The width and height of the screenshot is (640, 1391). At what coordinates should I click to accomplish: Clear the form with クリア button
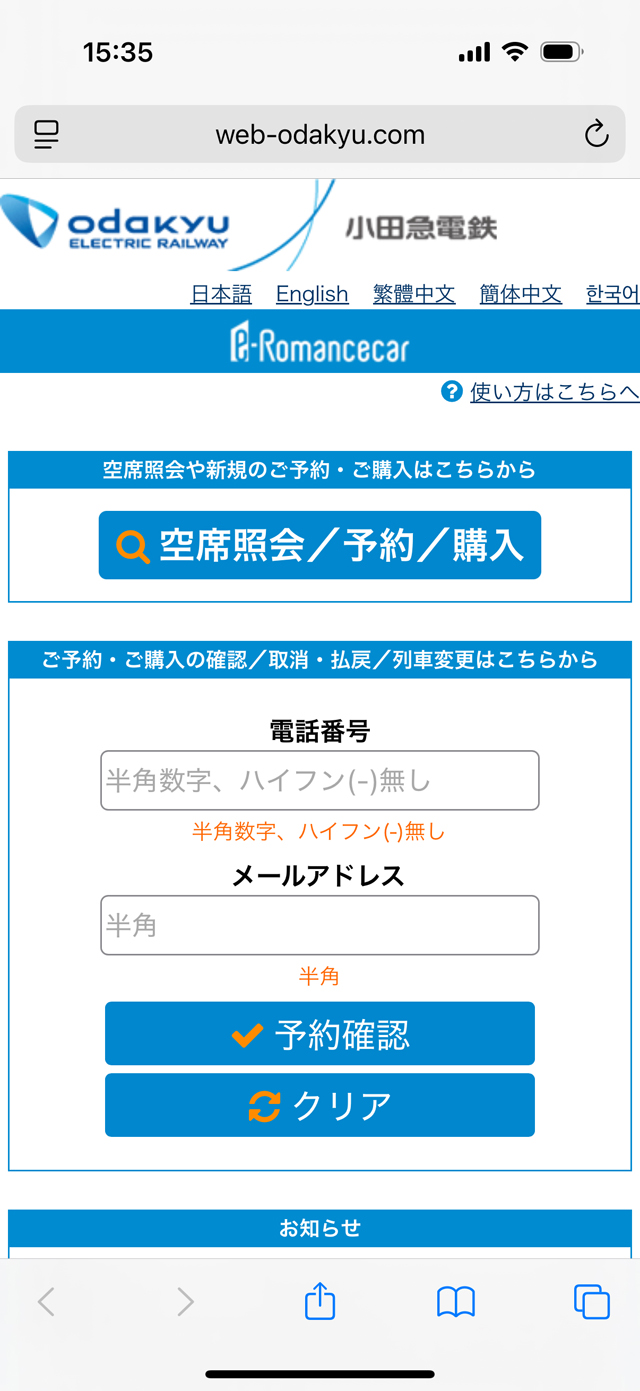coord(320,1105)
